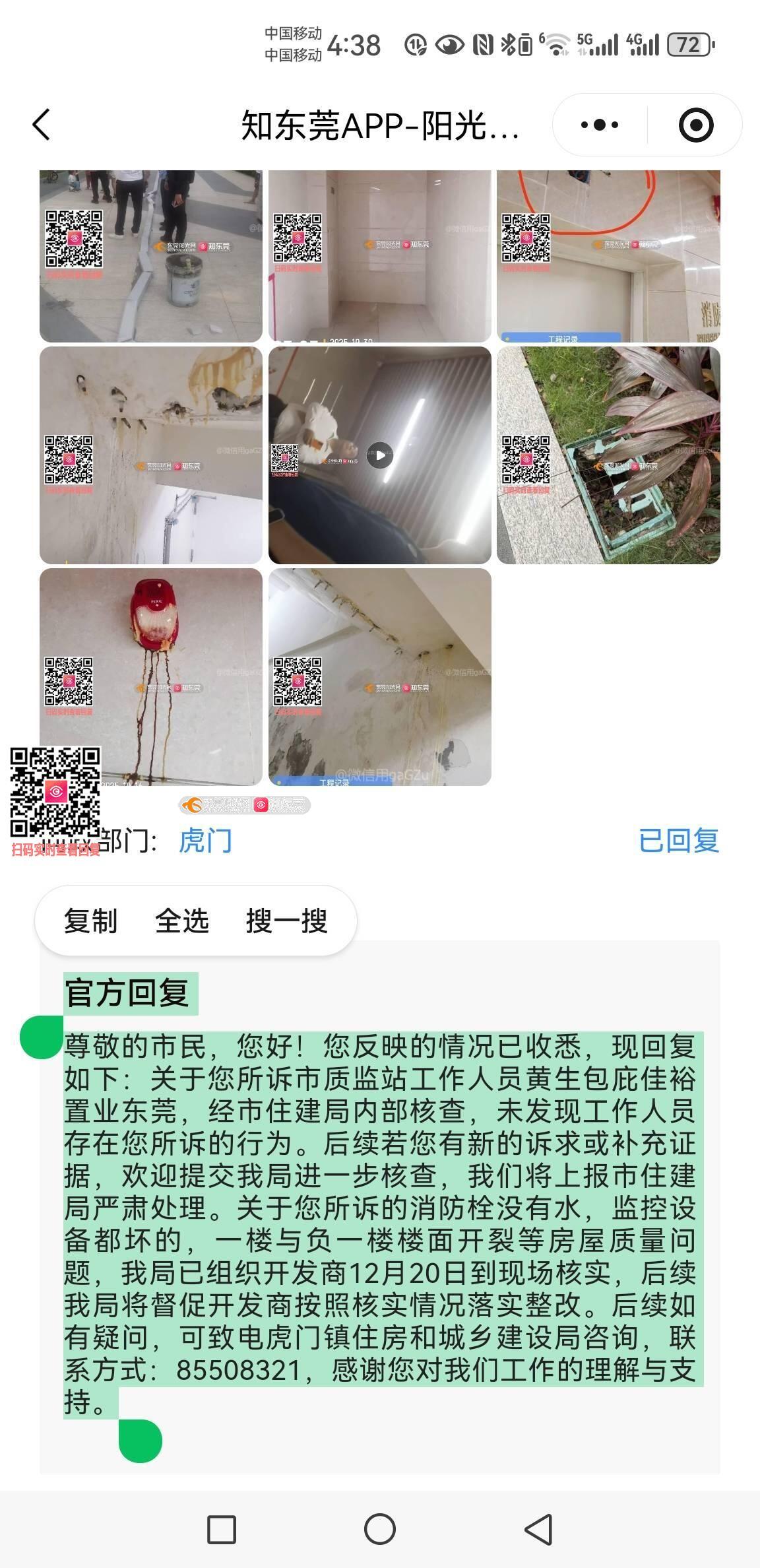Enlarge the stained ceiling holes photo
This screenshot has width=760, height=1568.
150,455
